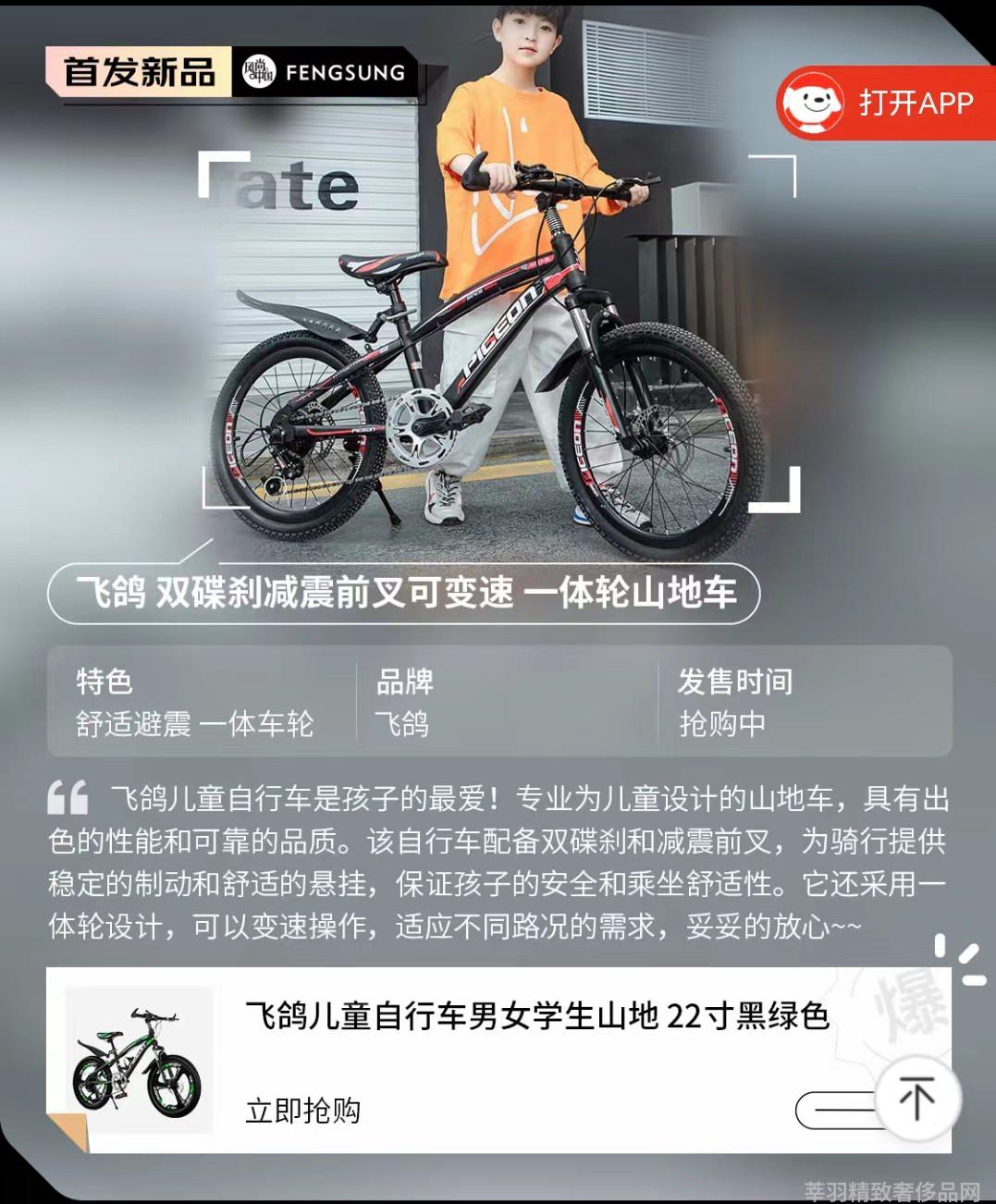Jump back to top with arrow button

click(916, 1099)
